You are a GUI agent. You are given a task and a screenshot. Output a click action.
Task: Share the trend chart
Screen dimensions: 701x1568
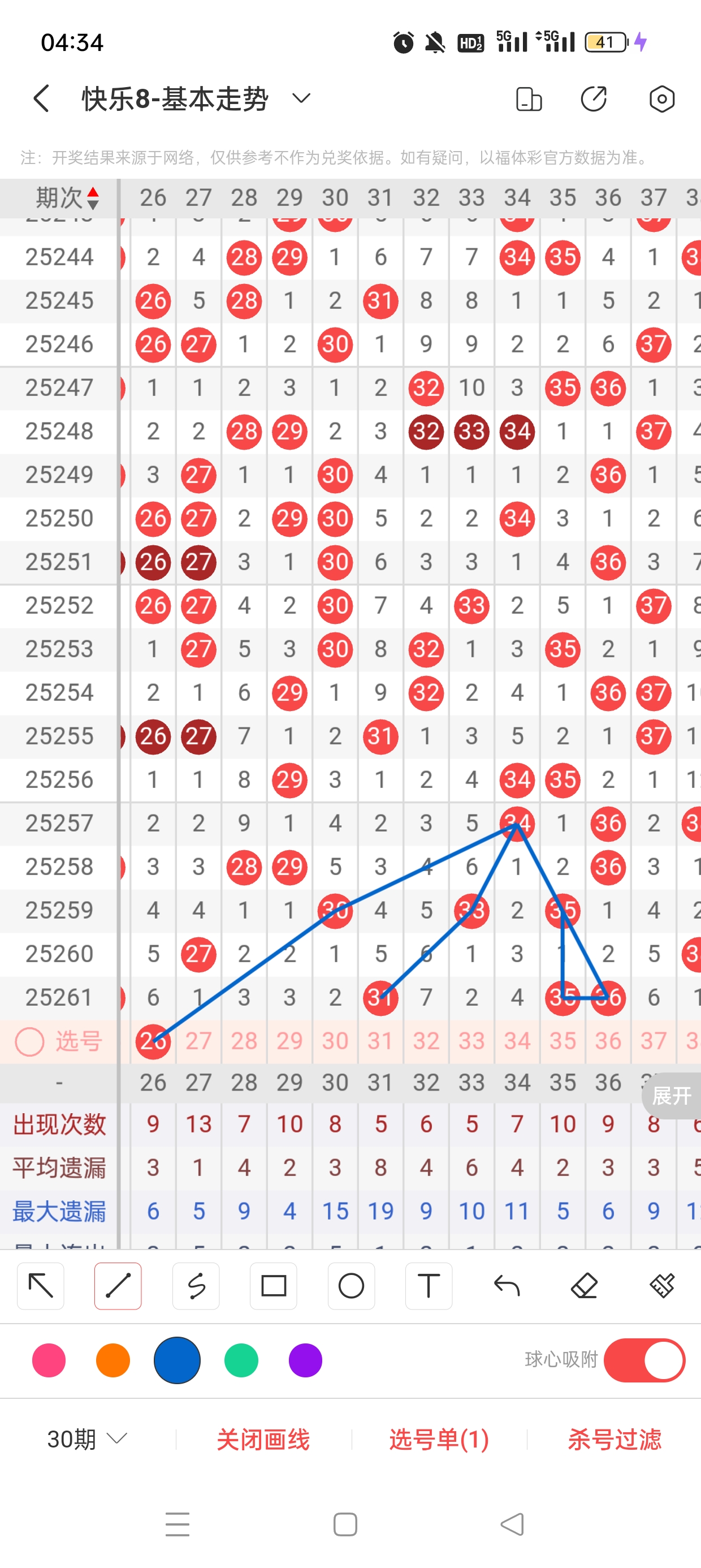[593, 98]
